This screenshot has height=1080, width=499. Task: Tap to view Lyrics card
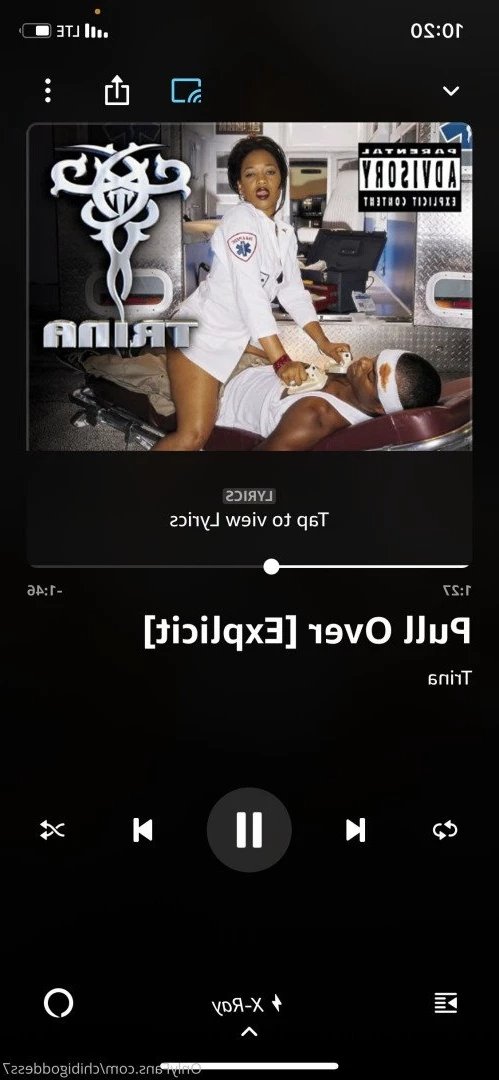249,509
